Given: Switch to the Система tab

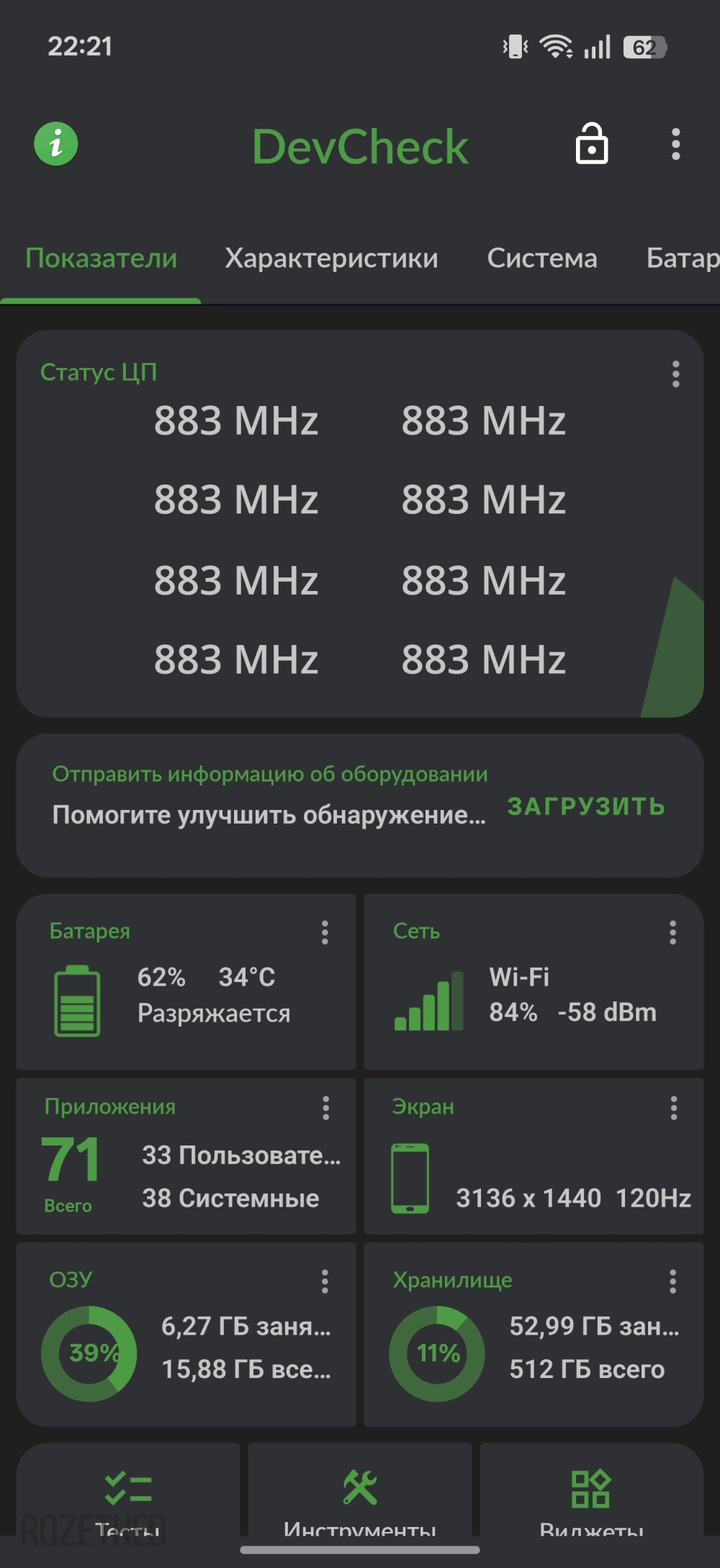Looking at the screenshot, I should [x=542, y=258].
